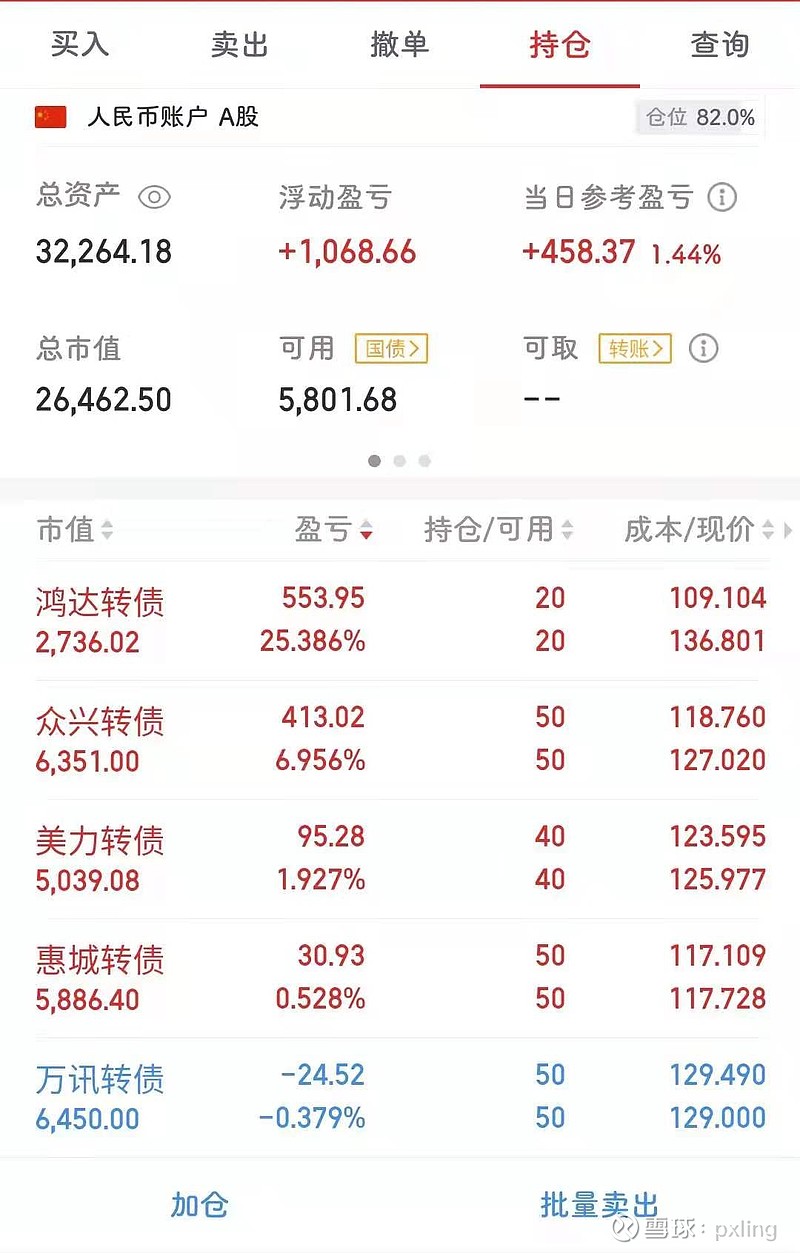Viewport: 800px width, 1253px height.
Task: Open the 鸿达转债 holding
Action: coord(100,603)
